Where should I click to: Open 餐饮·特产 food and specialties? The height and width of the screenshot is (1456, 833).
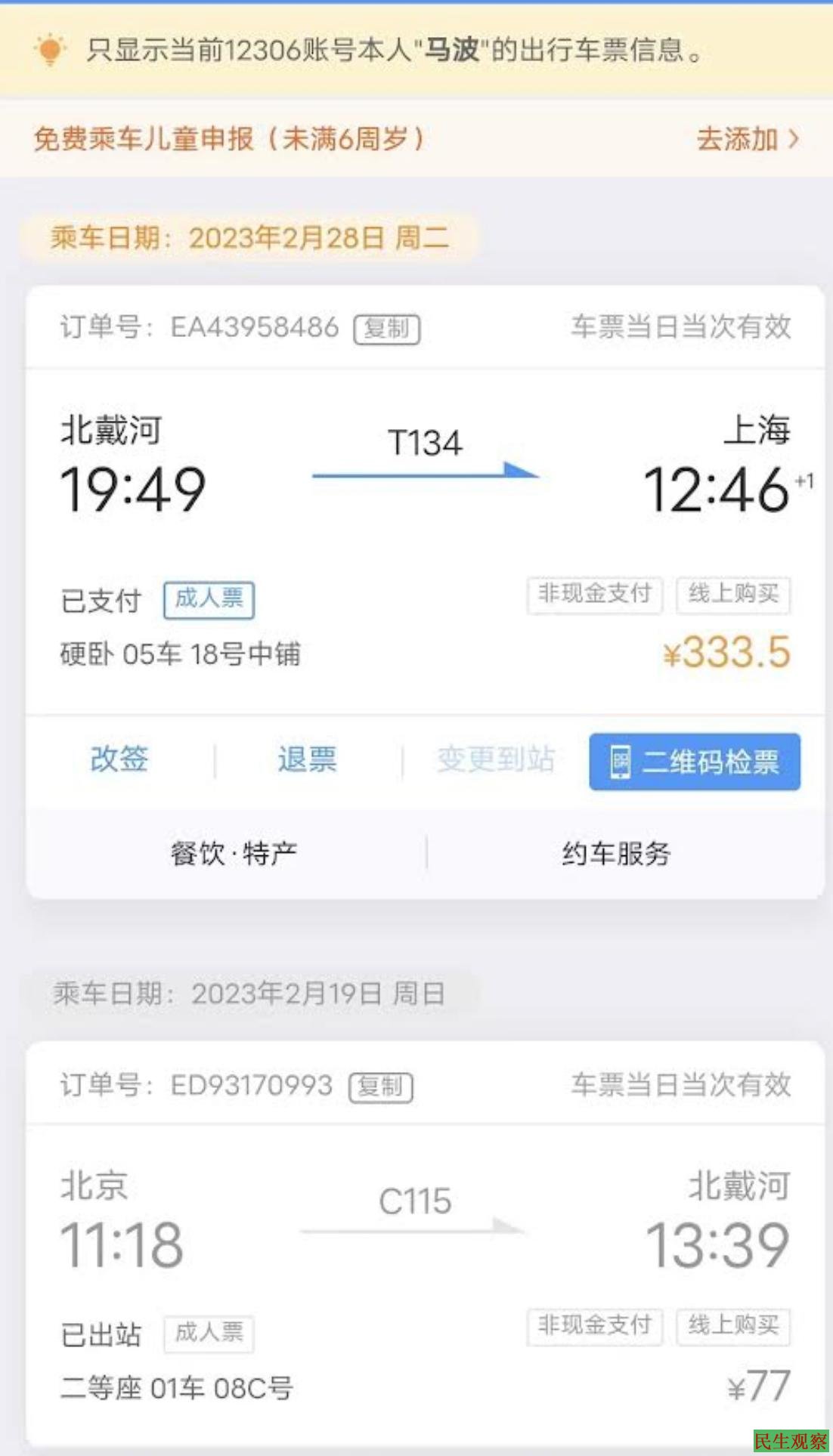tap(234, 854)
